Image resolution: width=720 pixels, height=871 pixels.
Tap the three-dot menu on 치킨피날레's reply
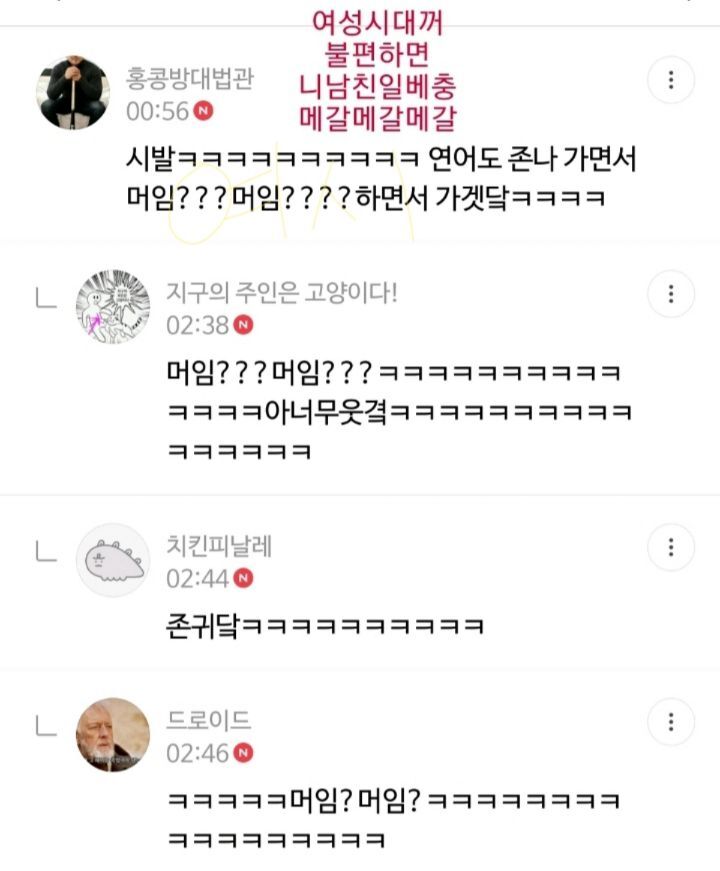coord(671,547)
